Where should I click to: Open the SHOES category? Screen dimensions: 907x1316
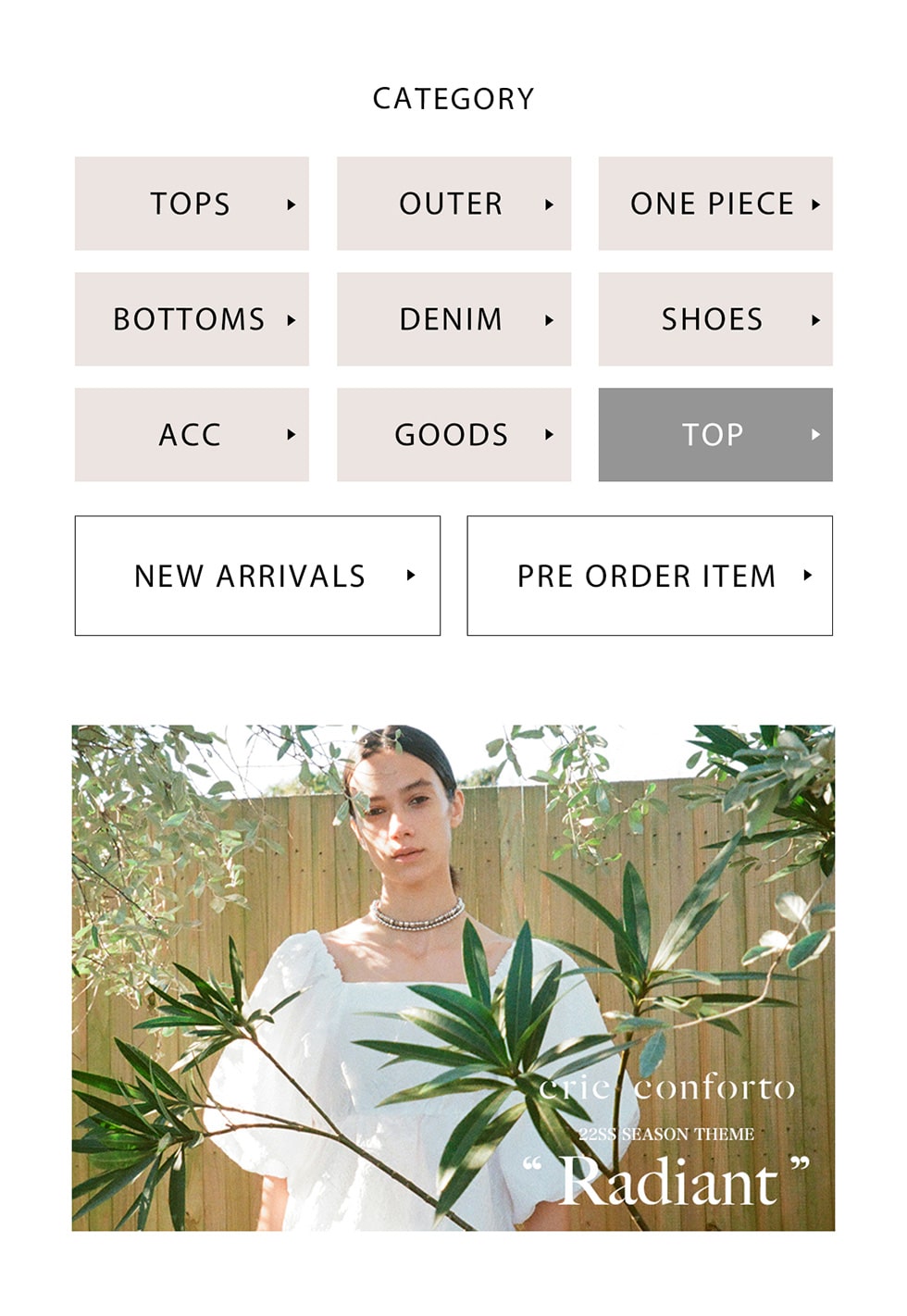(715, 319)
